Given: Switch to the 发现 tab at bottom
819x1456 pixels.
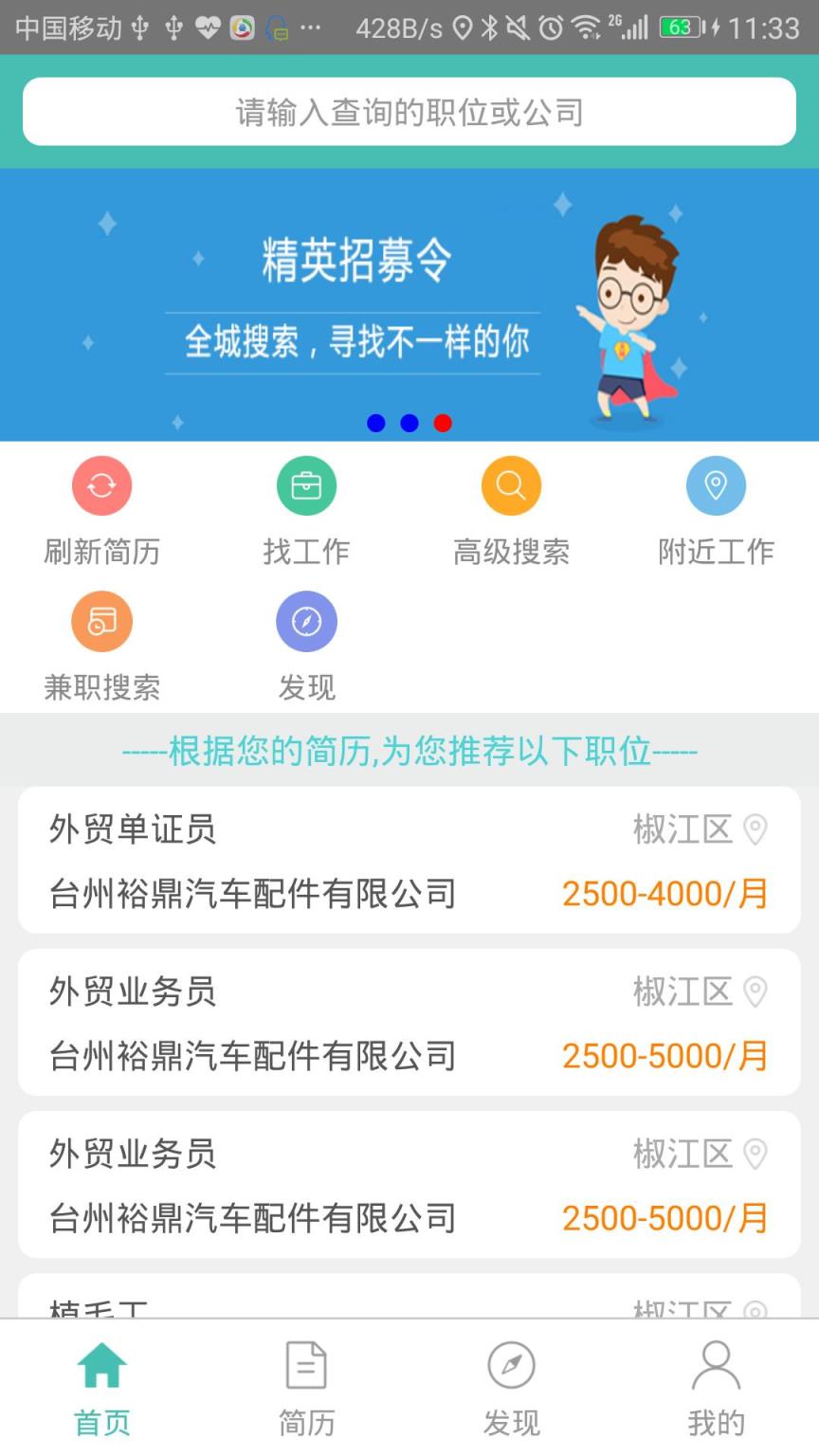Looking at the screenshot, I should tap(511, 1384).
